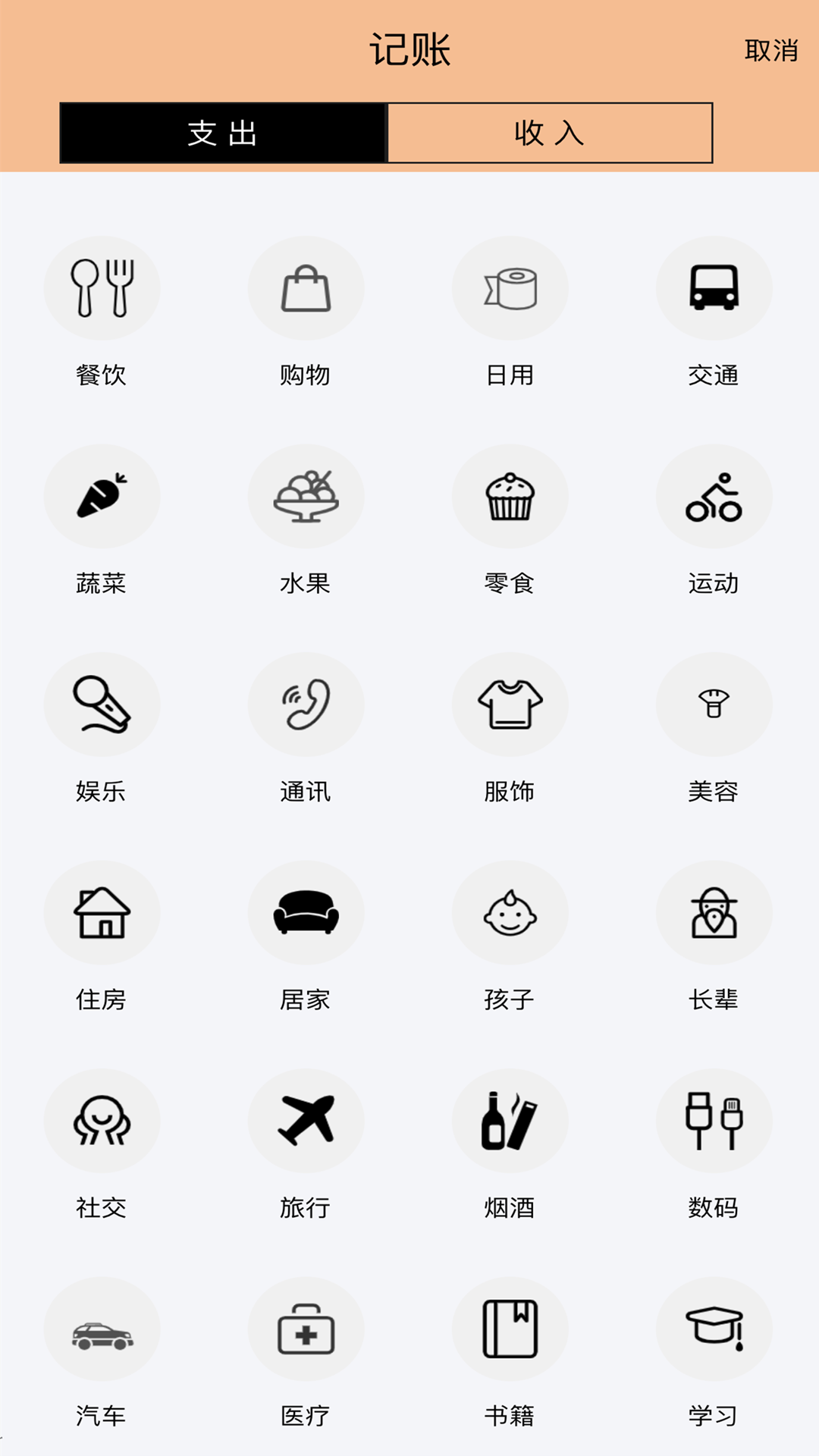
Task: Choose the 购物 shopping bag icon
Action: tap(306, 288)
